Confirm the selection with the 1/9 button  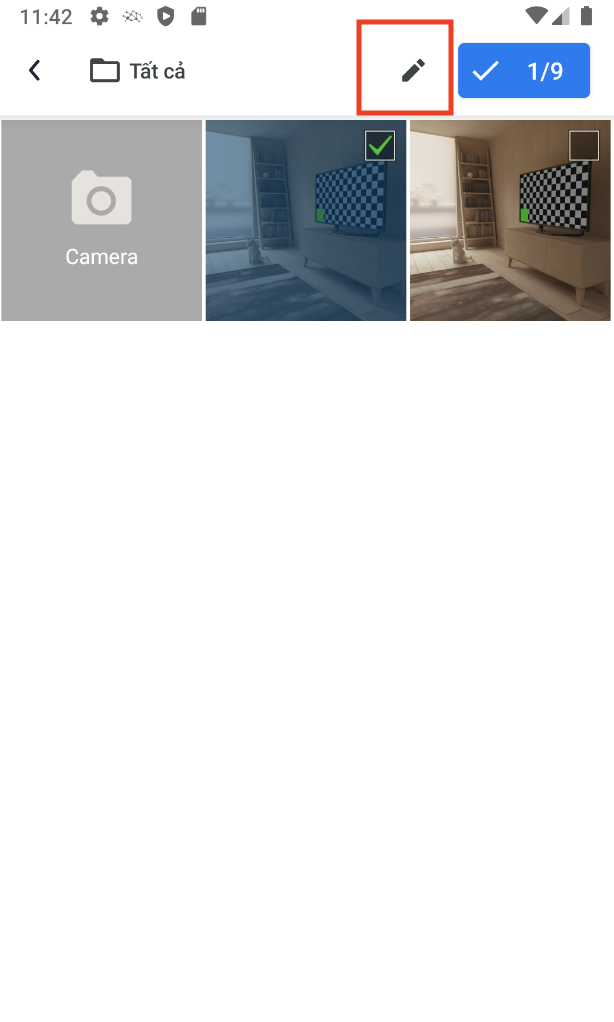tap(524, 71)
